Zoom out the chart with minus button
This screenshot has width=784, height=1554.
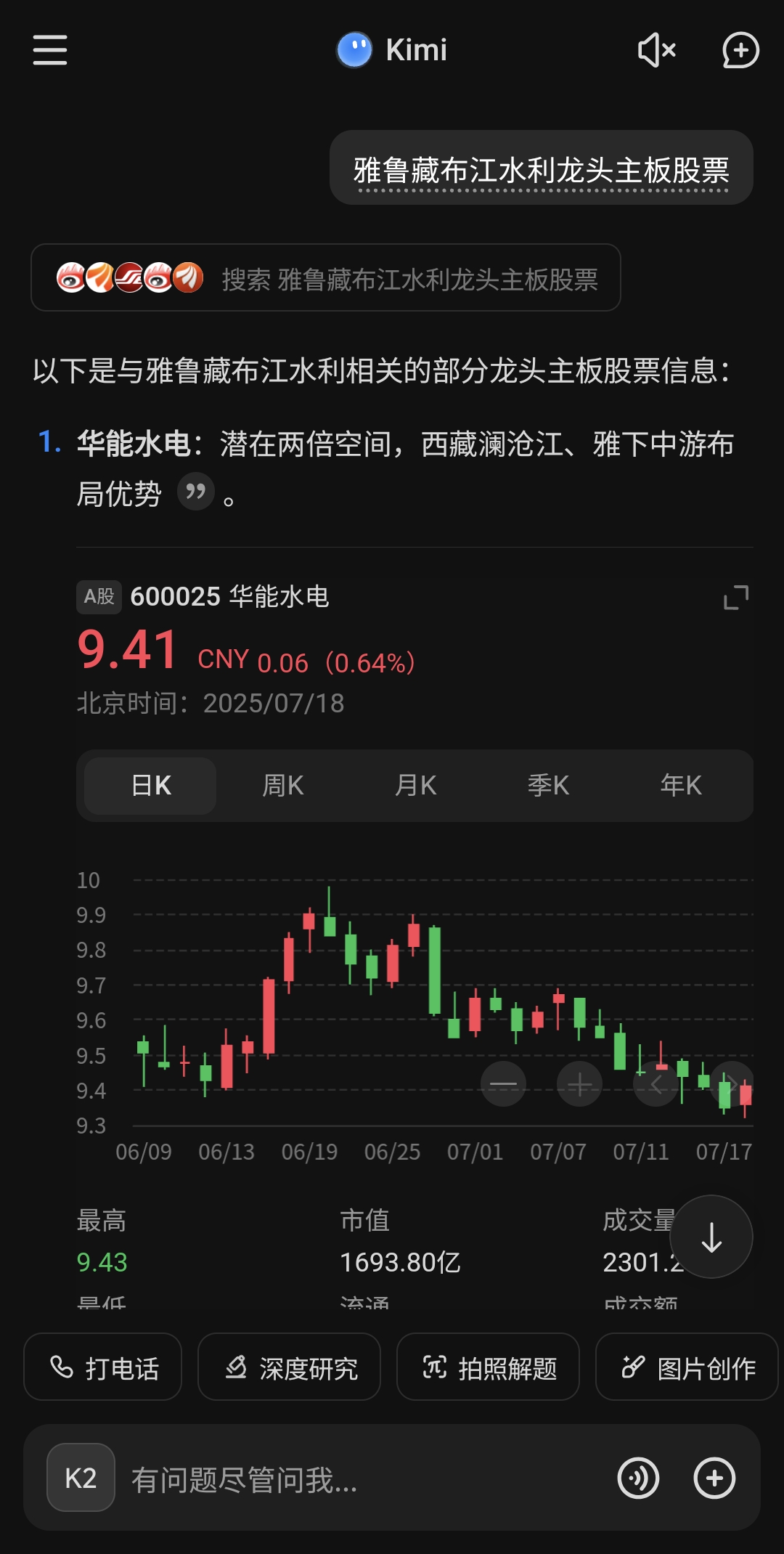[503, 1084]
